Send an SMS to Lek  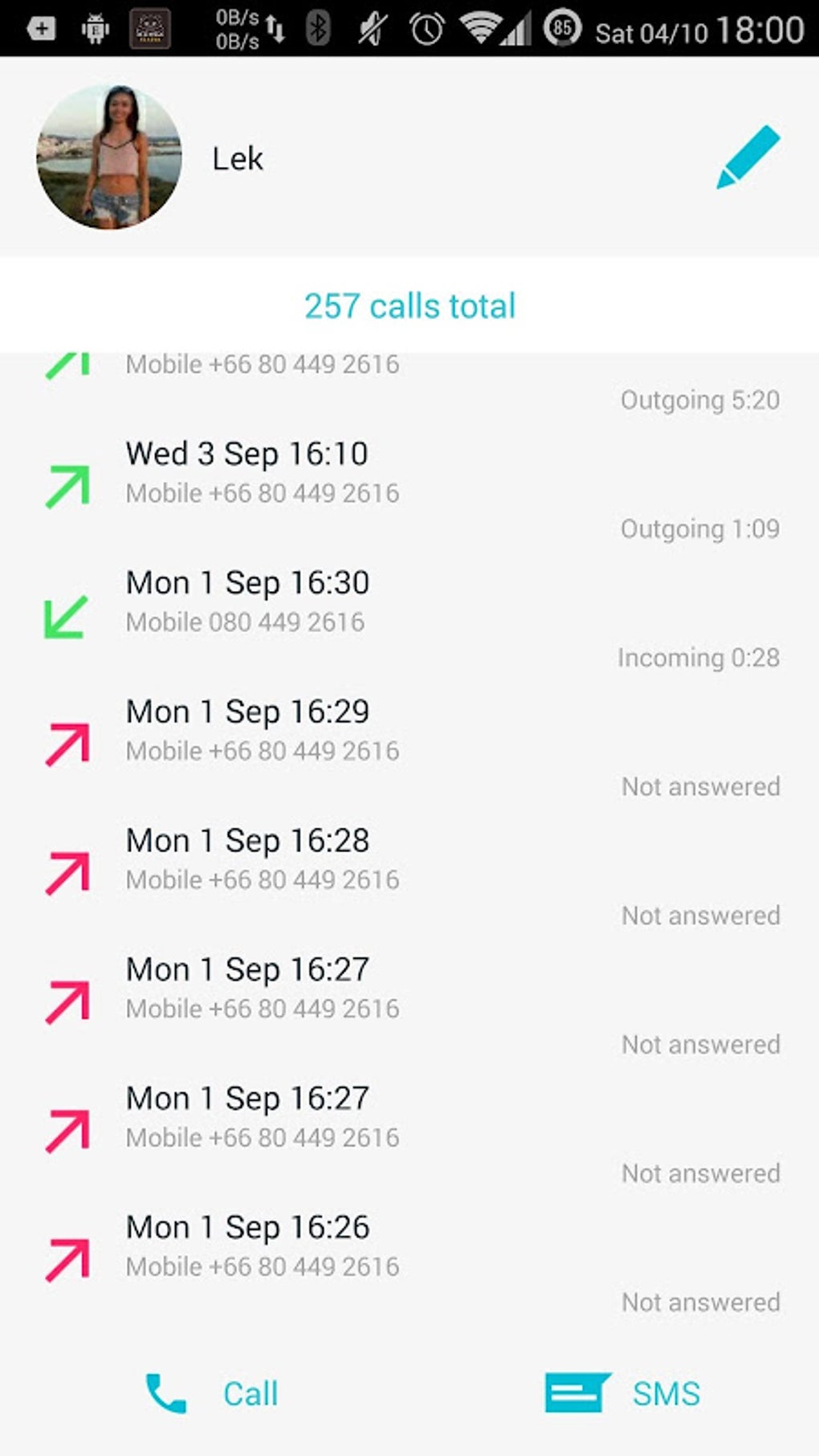click(623, 1393)
